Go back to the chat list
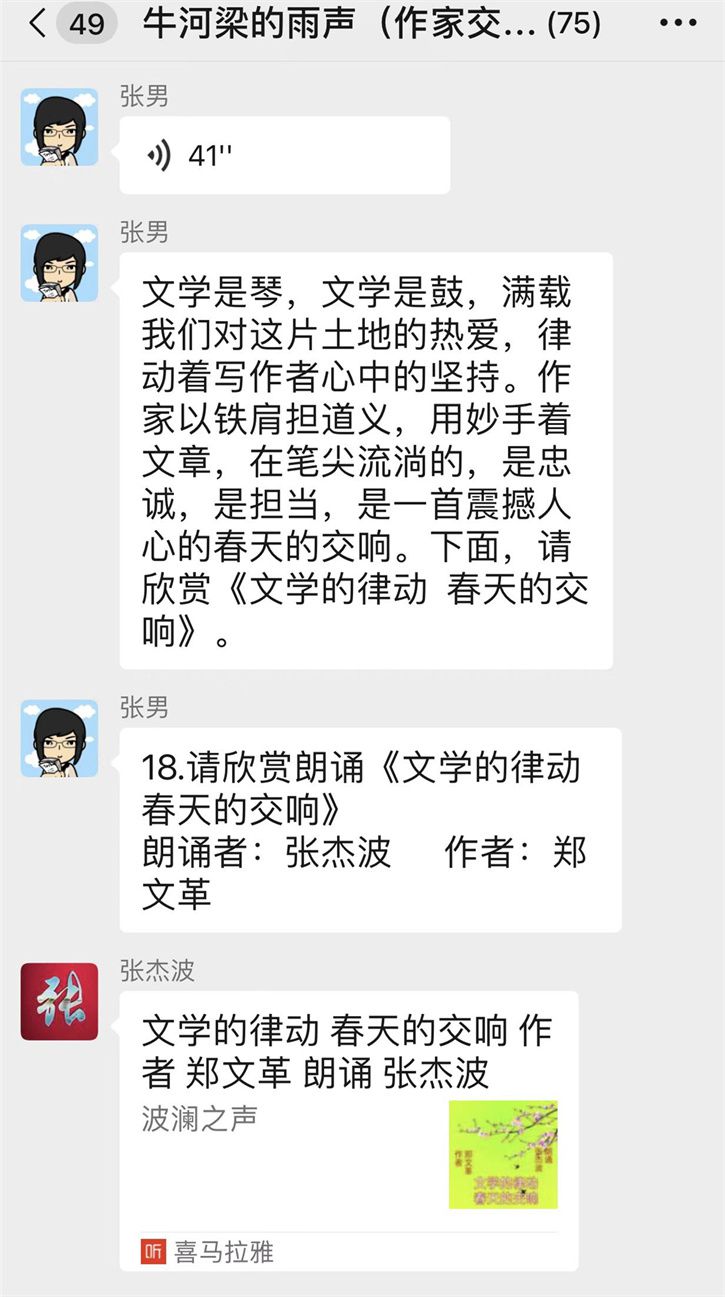The width and height of the screenshot is (725, 1297). coord(37,24)
